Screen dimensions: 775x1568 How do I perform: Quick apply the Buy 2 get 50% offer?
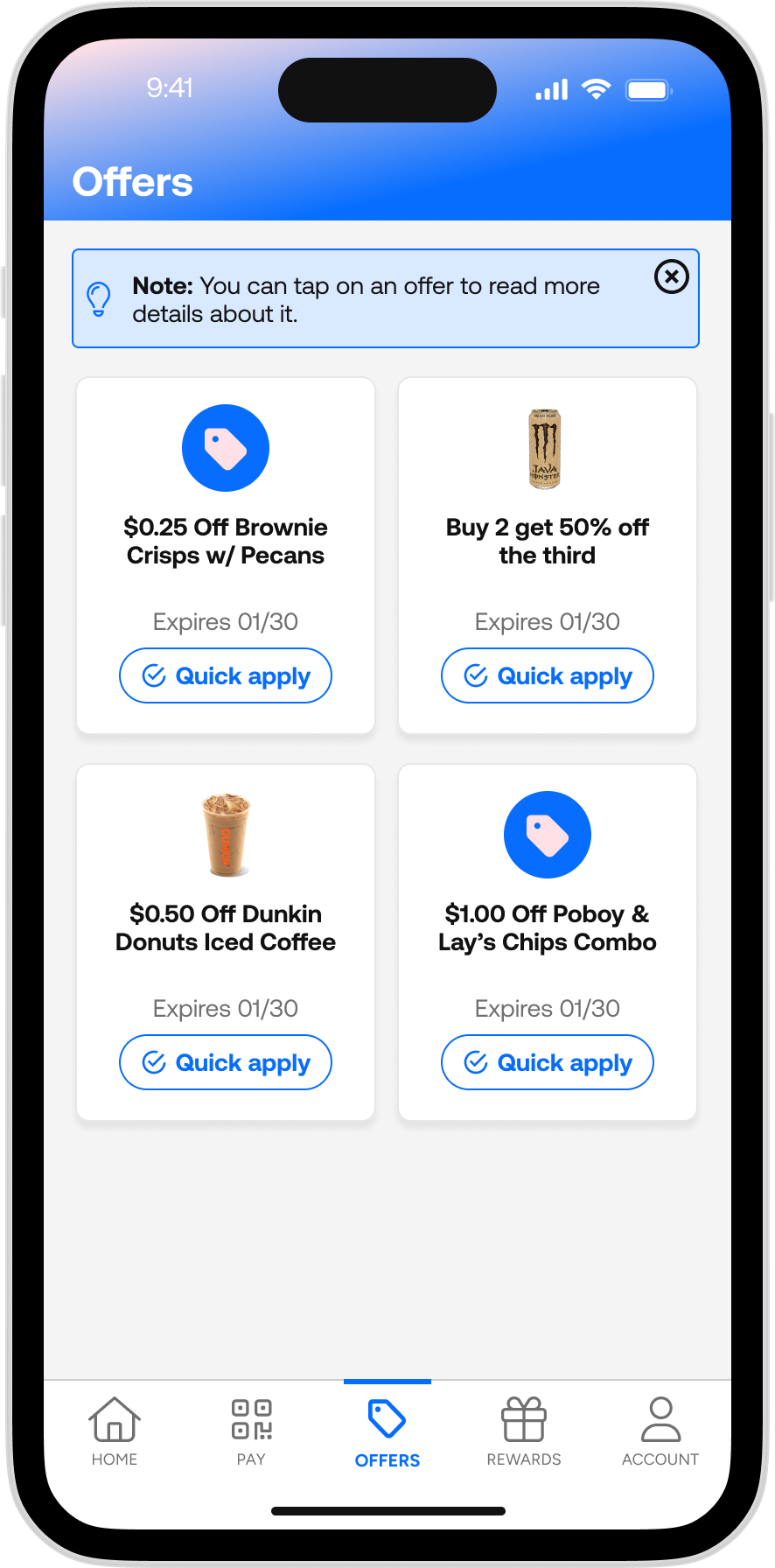(x=547, y=675)
